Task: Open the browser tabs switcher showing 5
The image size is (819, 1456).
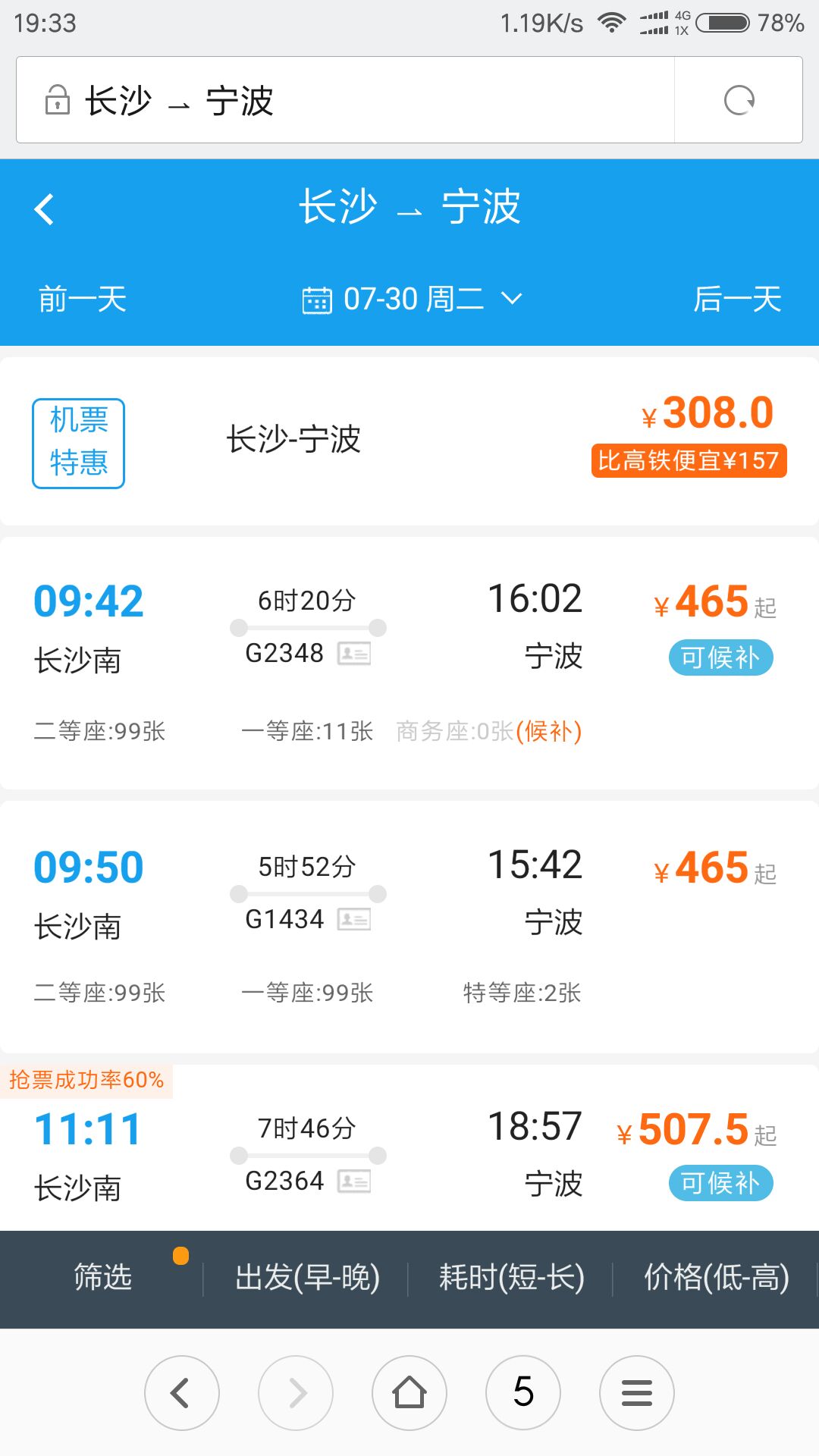Action: pyautogui.click(x=523, y=1392)
